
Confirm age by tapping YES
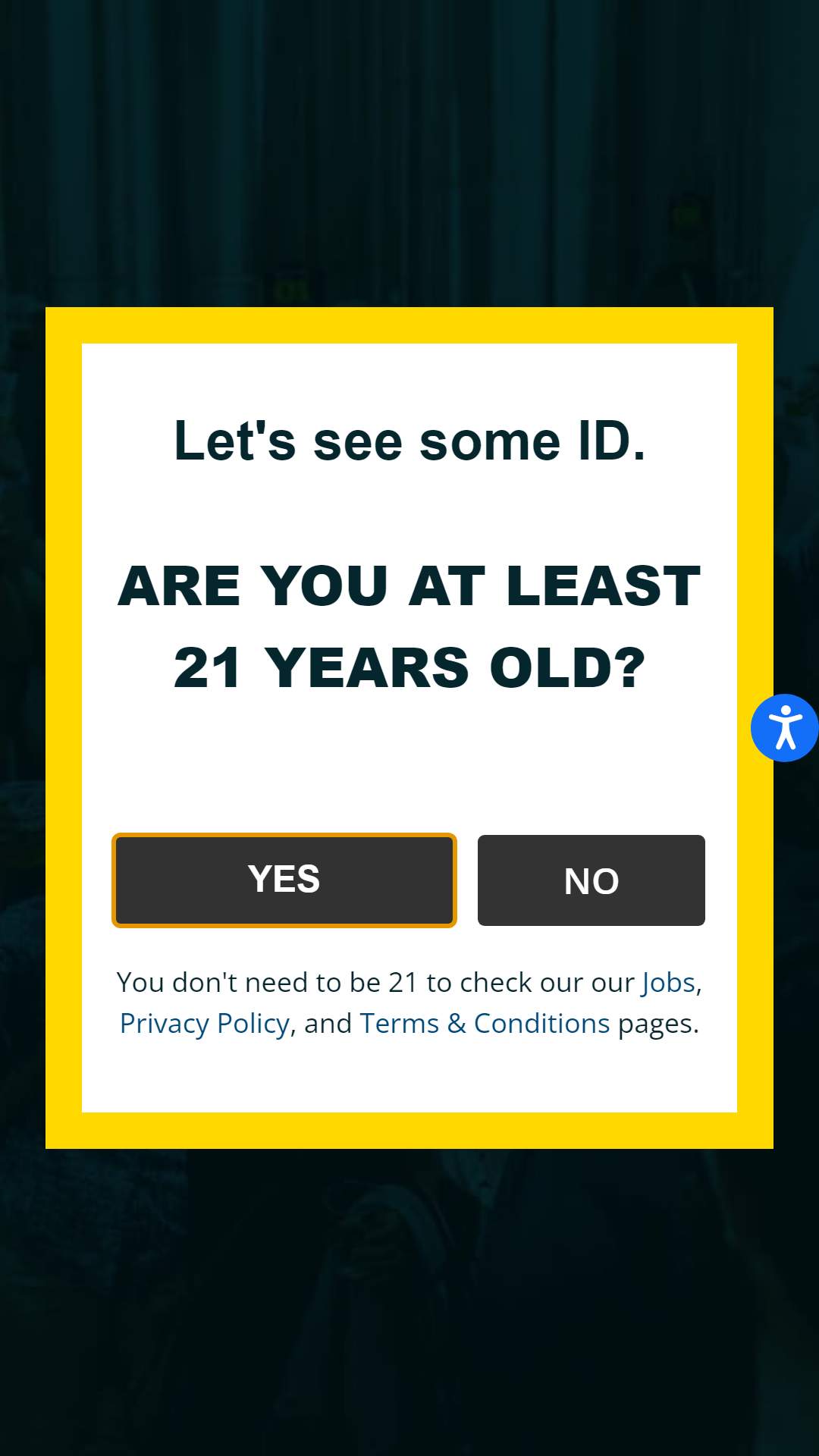(x=284, y=880)
